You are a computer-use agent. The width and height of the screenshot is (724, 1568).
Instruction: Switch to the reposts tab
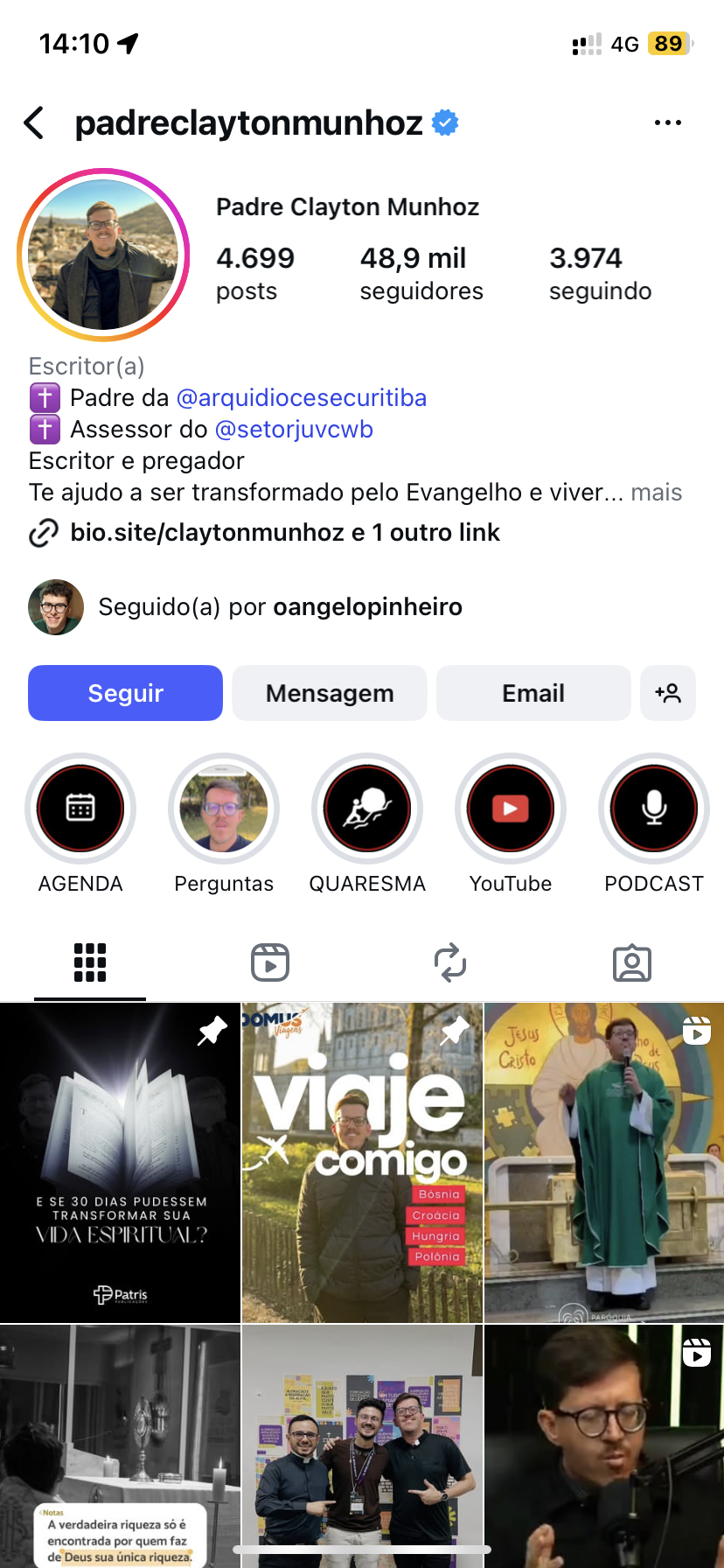[450, 963]
